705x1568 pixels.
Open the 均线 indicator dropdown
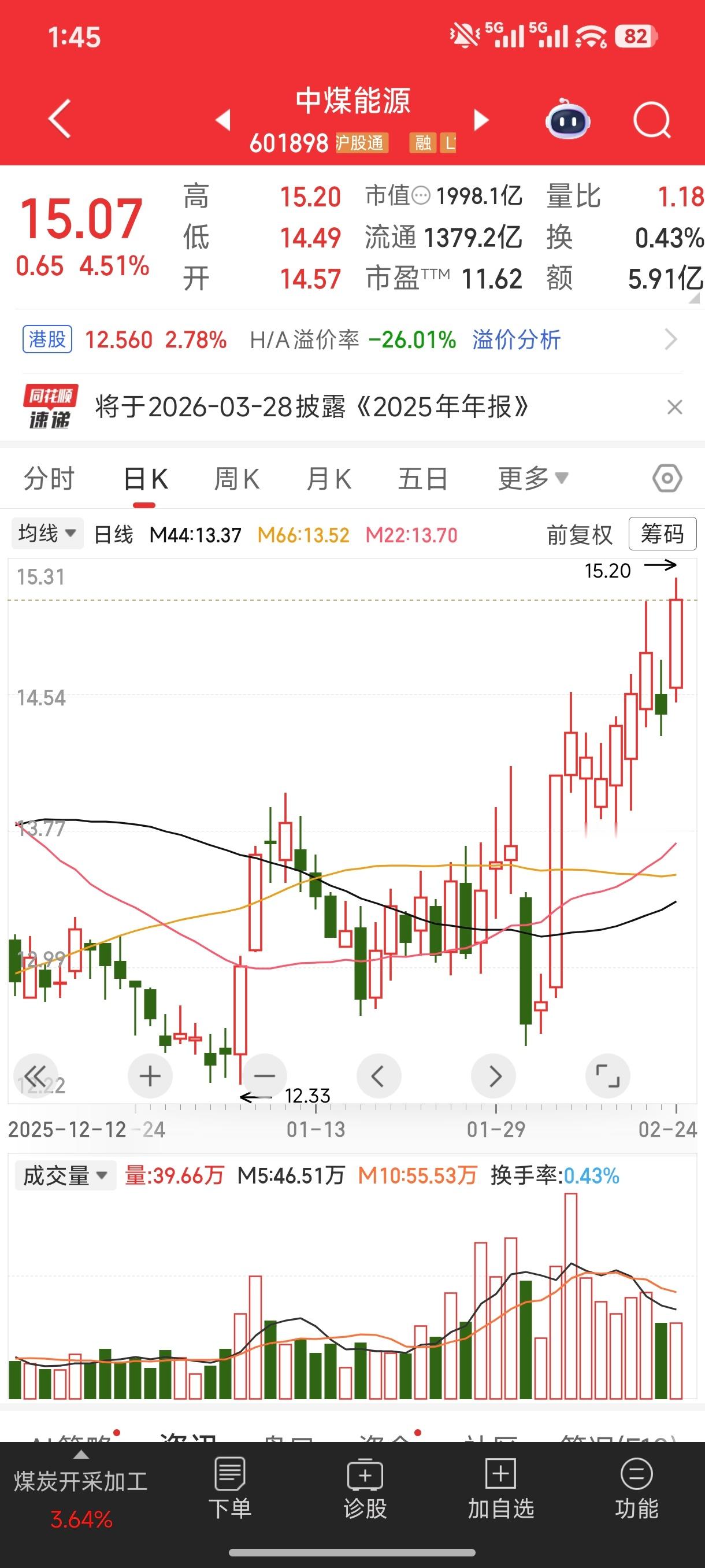point(47,534)
